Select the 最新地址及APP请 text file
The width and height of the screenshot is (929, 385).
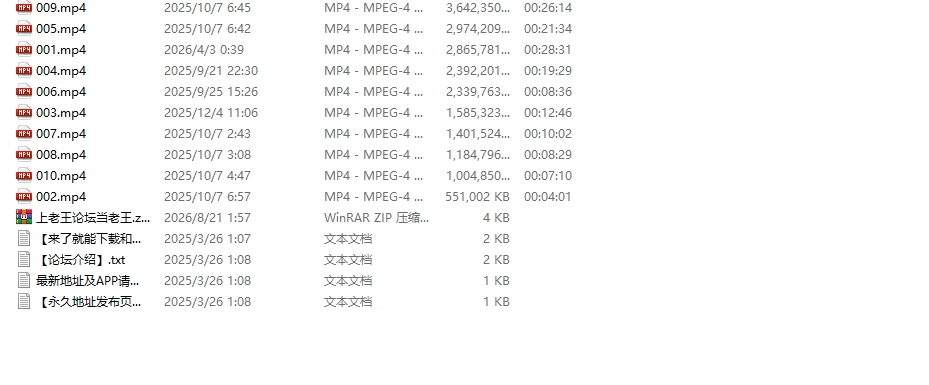(88, 281)
